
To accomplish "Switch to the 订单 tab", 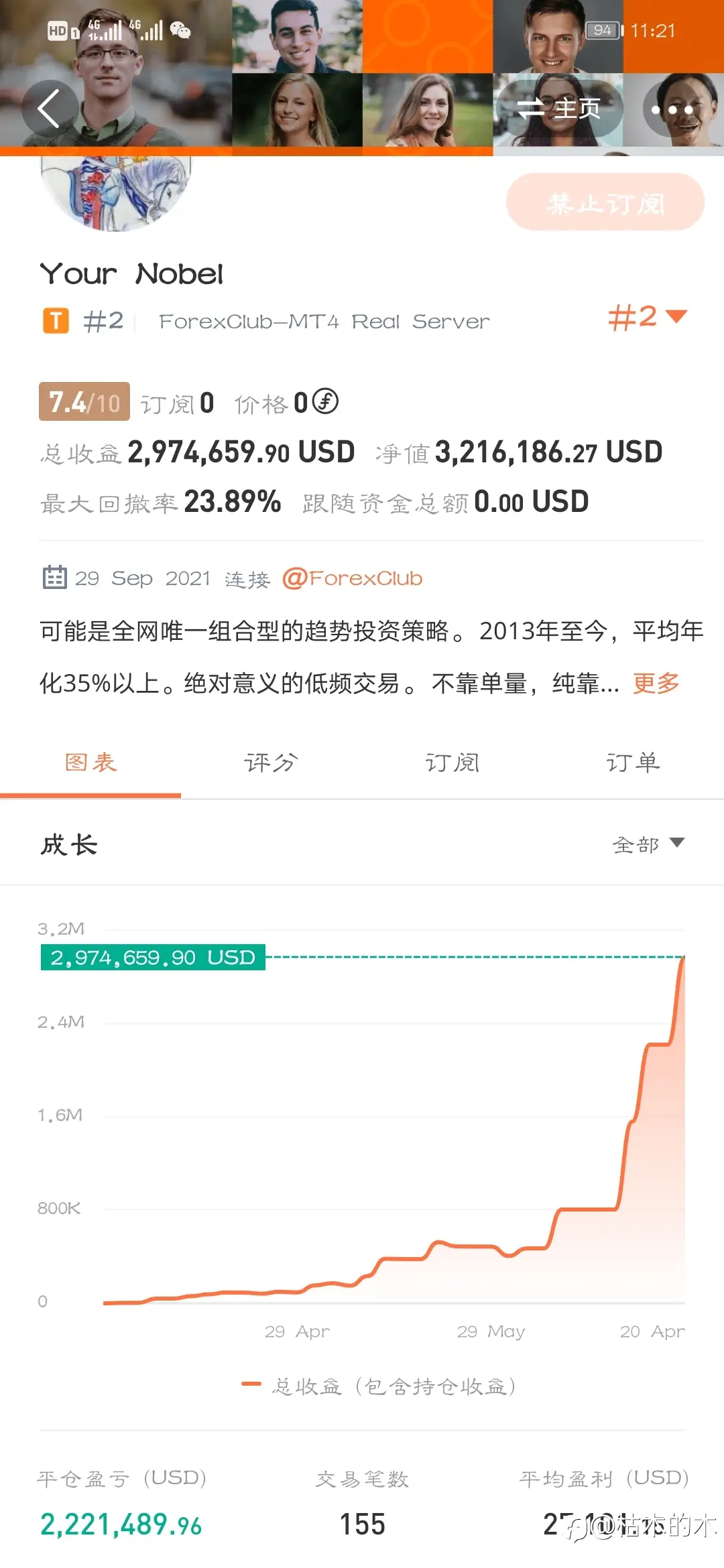I will [633, 763].
